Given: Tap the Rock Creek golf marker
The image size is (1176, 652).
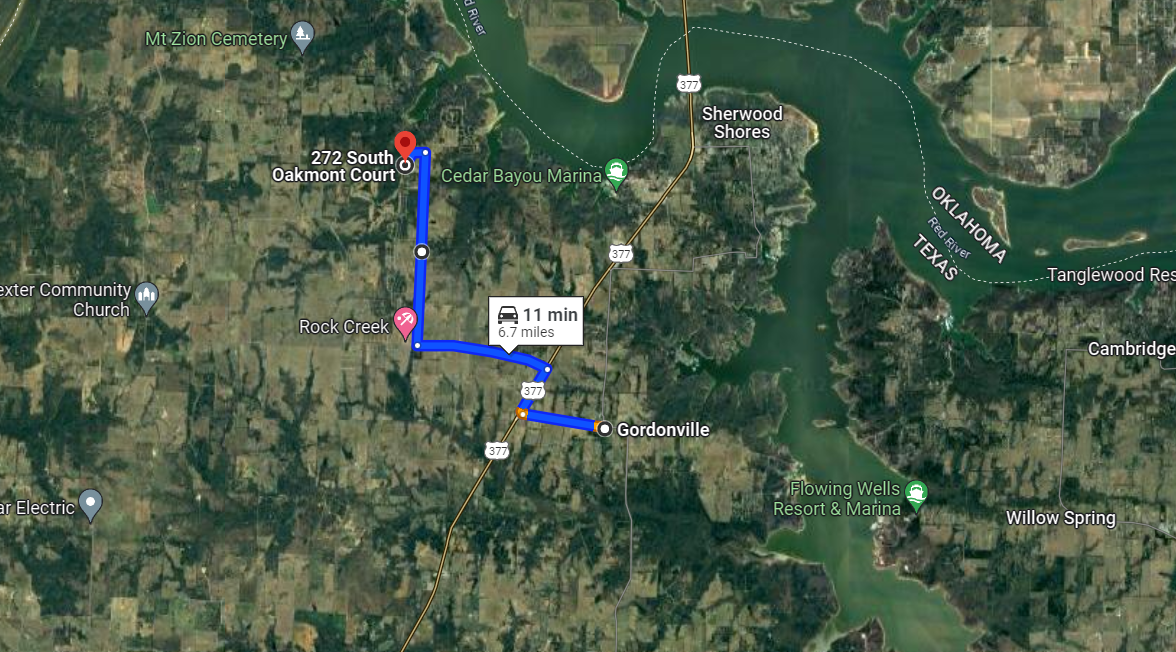Looking at the screenshot, I should point(406,321).
